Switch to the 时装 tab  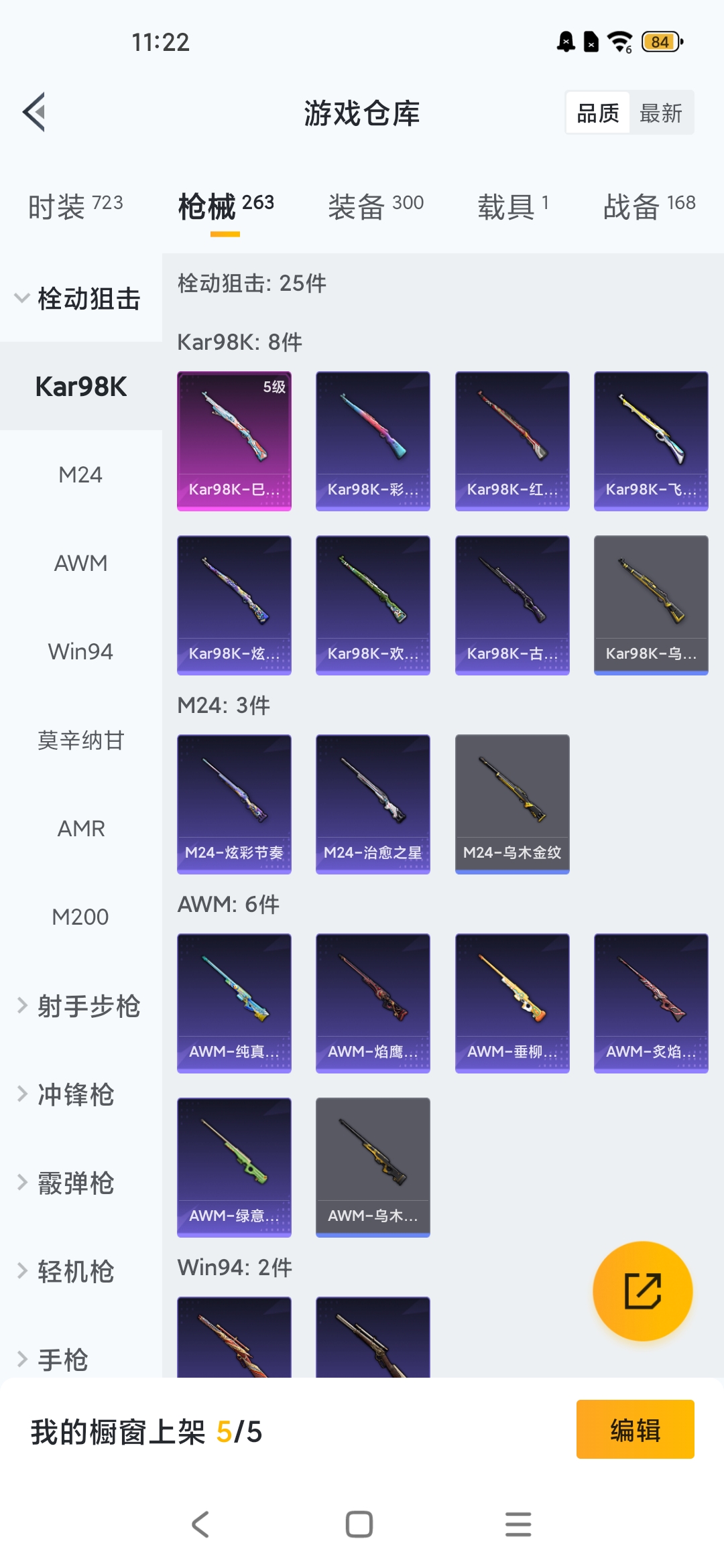(75, 206)
